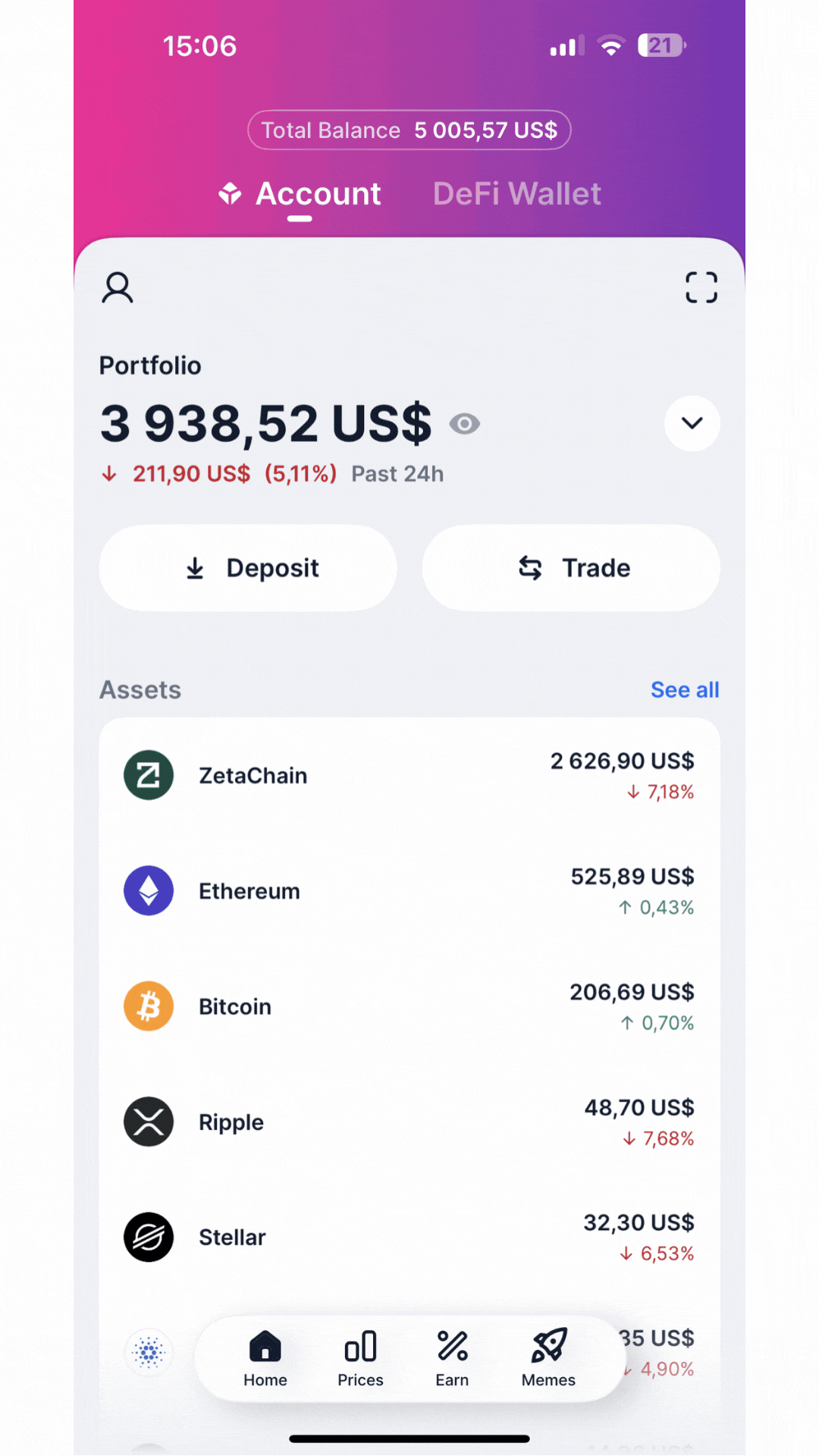Image resolution: width=819 pixels, height=1456 pixels.
Task: Switch to the DeFi Wallet tab
Action: [x=516, y=194]
